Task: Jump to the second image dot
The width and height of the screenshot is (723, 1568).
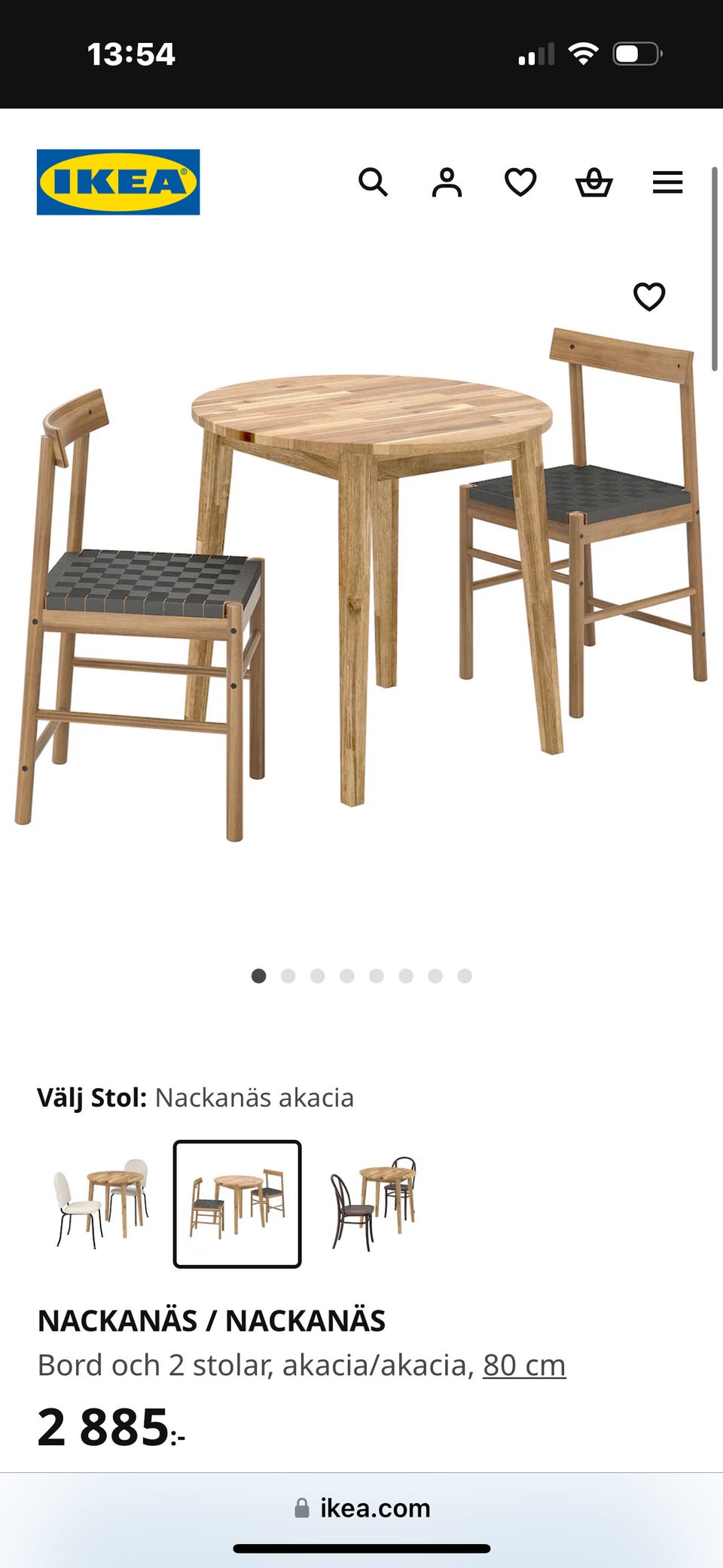Action: 288,976
